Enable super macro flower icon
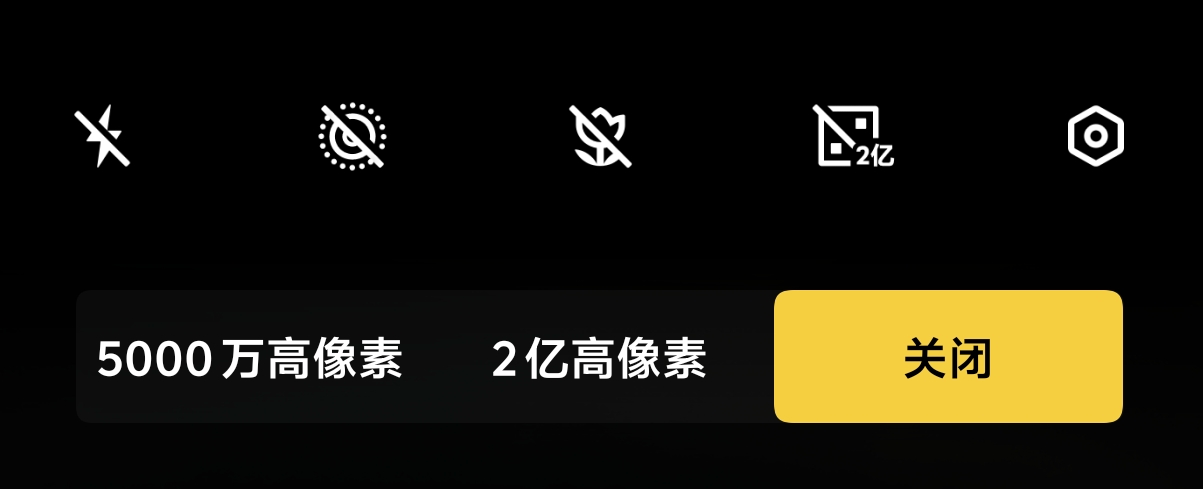The width and height of the screenshot is (1203, 489). pos(600,137)
